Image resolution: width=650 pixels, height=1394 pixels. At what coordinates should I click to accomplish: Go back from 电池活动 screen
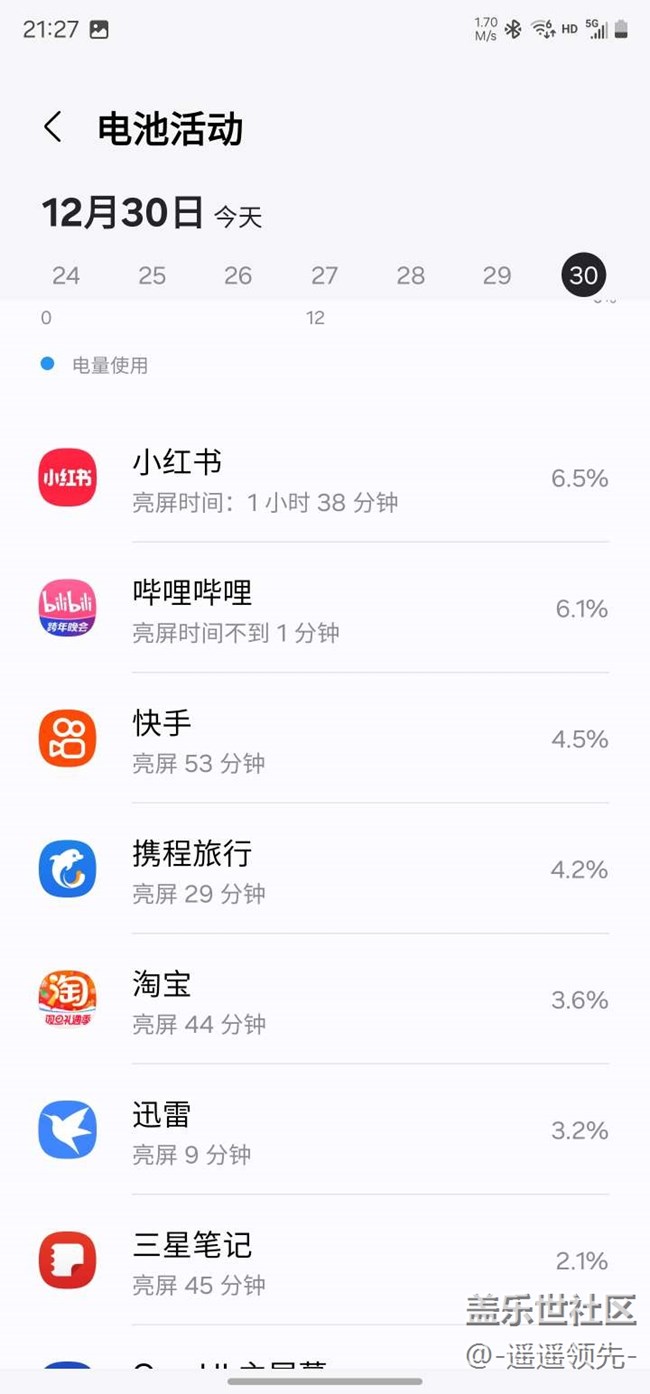(x=53, y=128)
